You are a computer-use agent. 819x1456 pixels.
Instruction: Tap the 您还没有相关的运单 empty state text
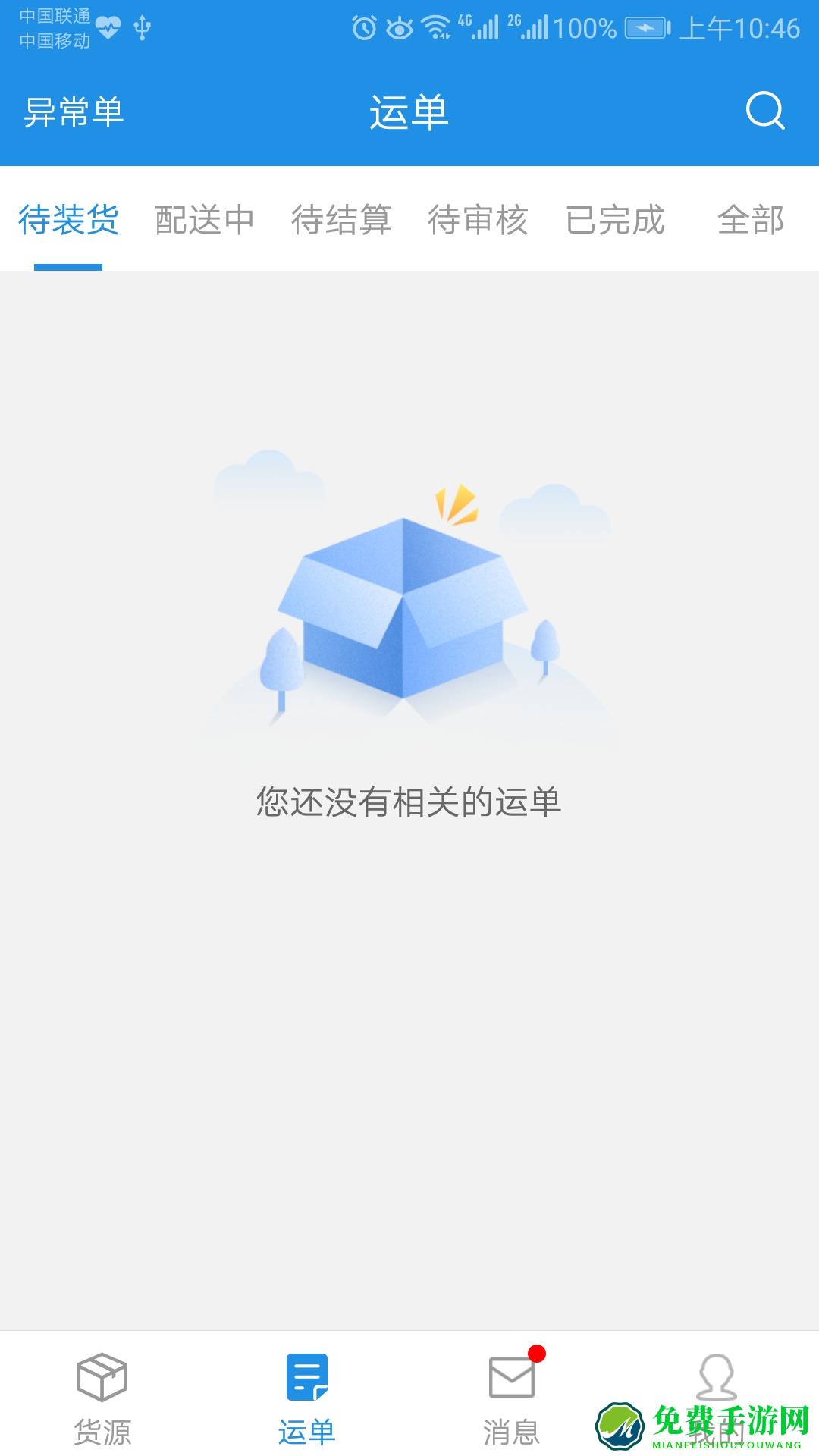tap(409, 799)
